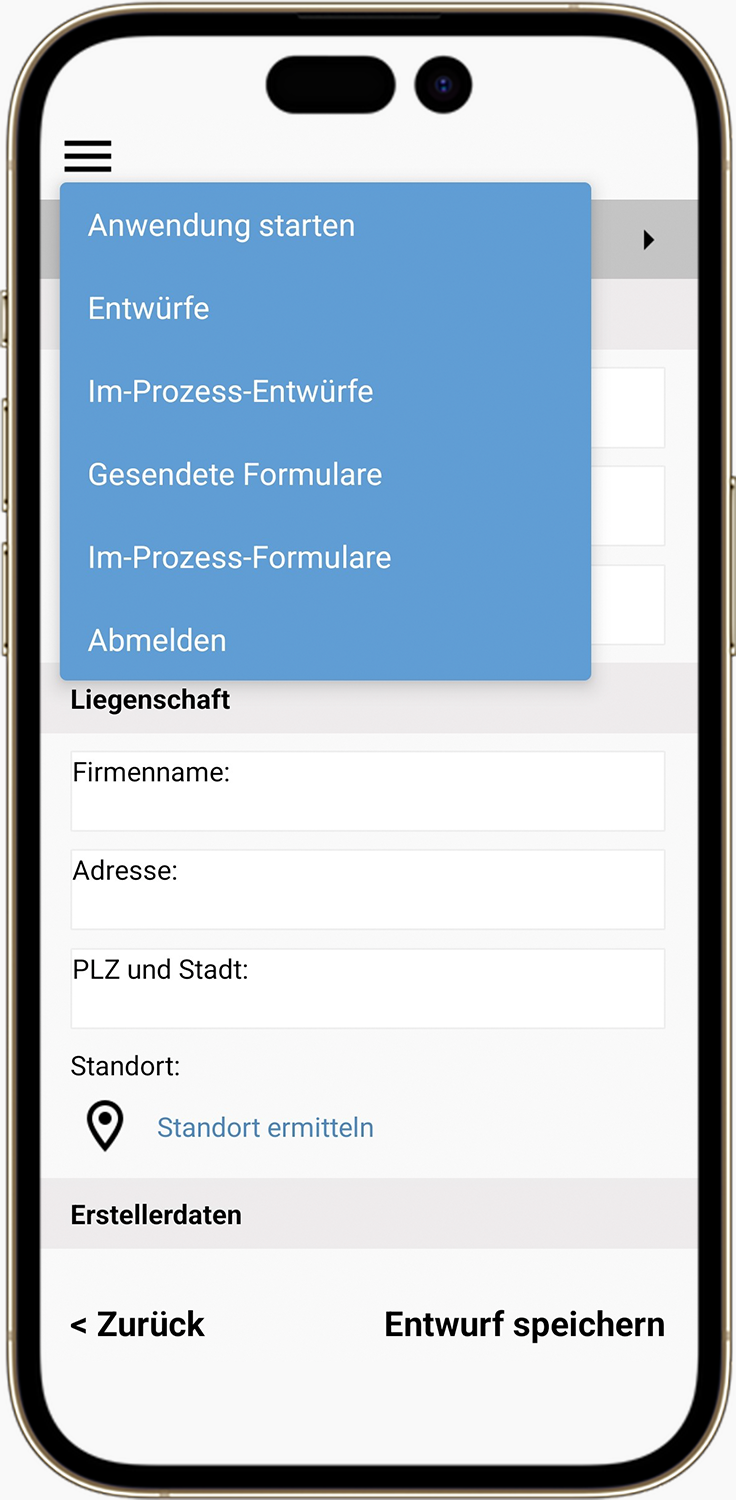Tap the right arrow in the gray header
Screen dimensions: 736x1500
pyautogui.click(x=648, y=240)
